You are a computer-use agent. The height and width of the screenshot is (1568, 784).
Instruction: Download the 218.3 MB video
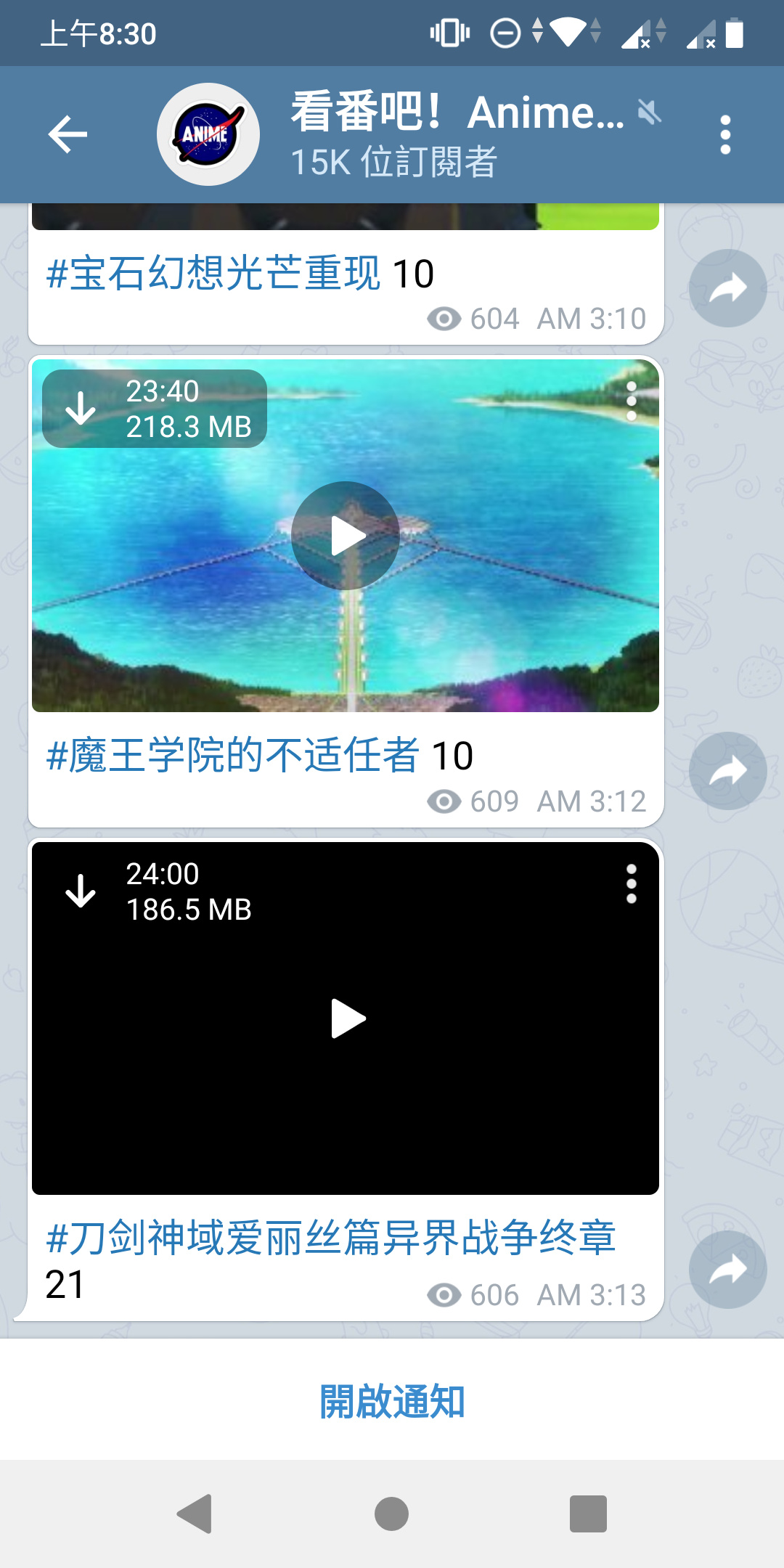[81, 409]
